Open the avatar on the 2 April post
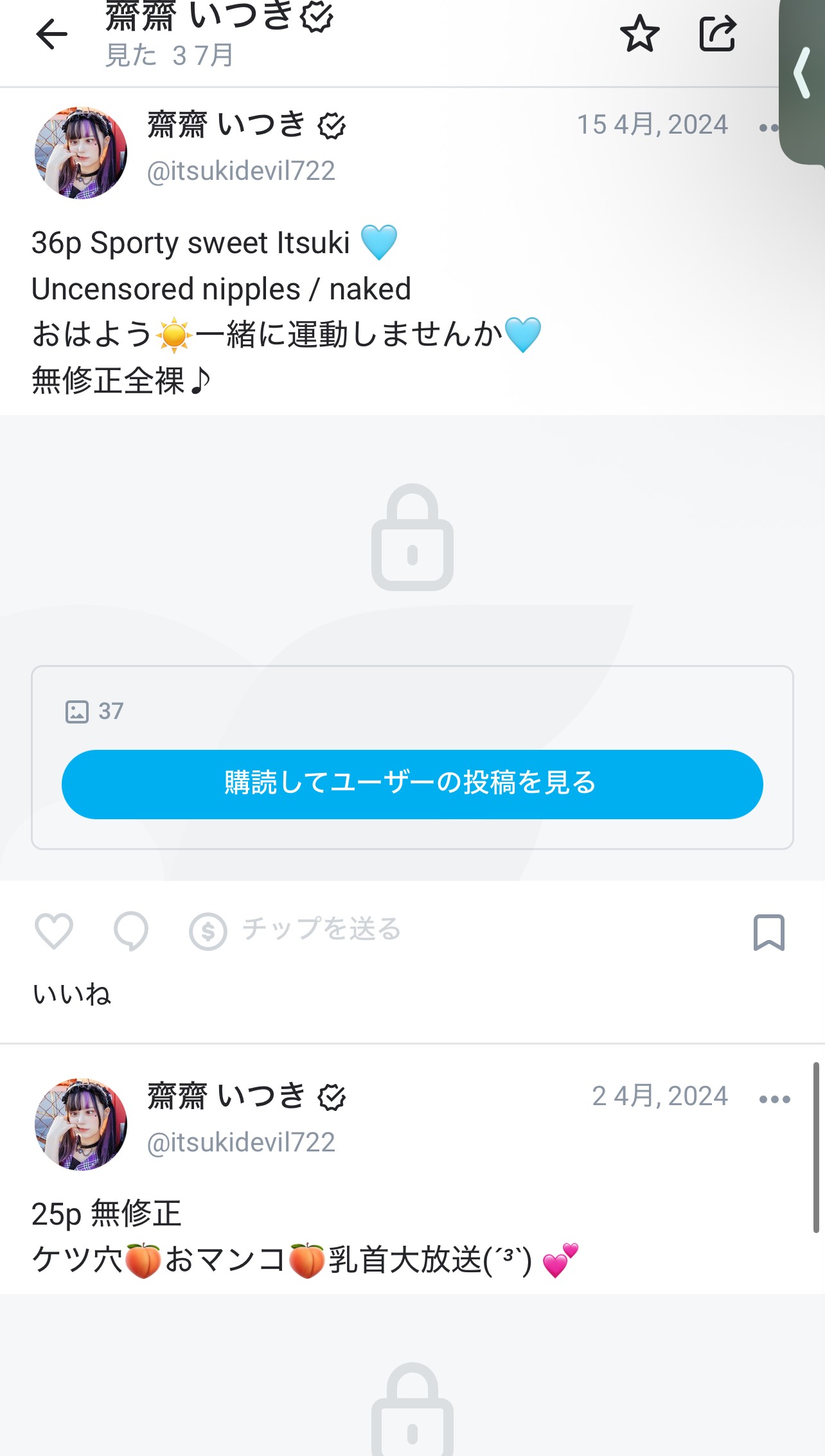Image resolution: width=825 pixels, height=1456 pixels. point(81,1124)
